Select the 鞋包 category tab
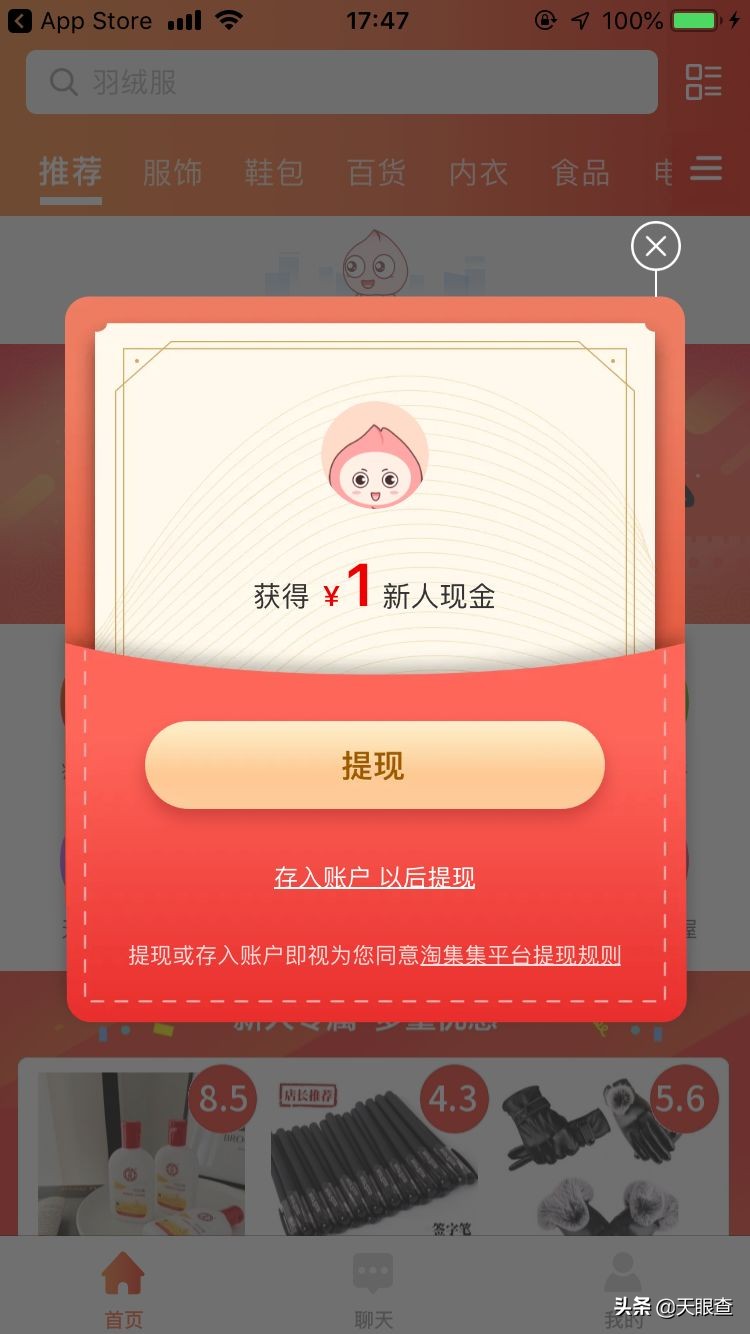The image size is (750, 1334). point(274,171)
